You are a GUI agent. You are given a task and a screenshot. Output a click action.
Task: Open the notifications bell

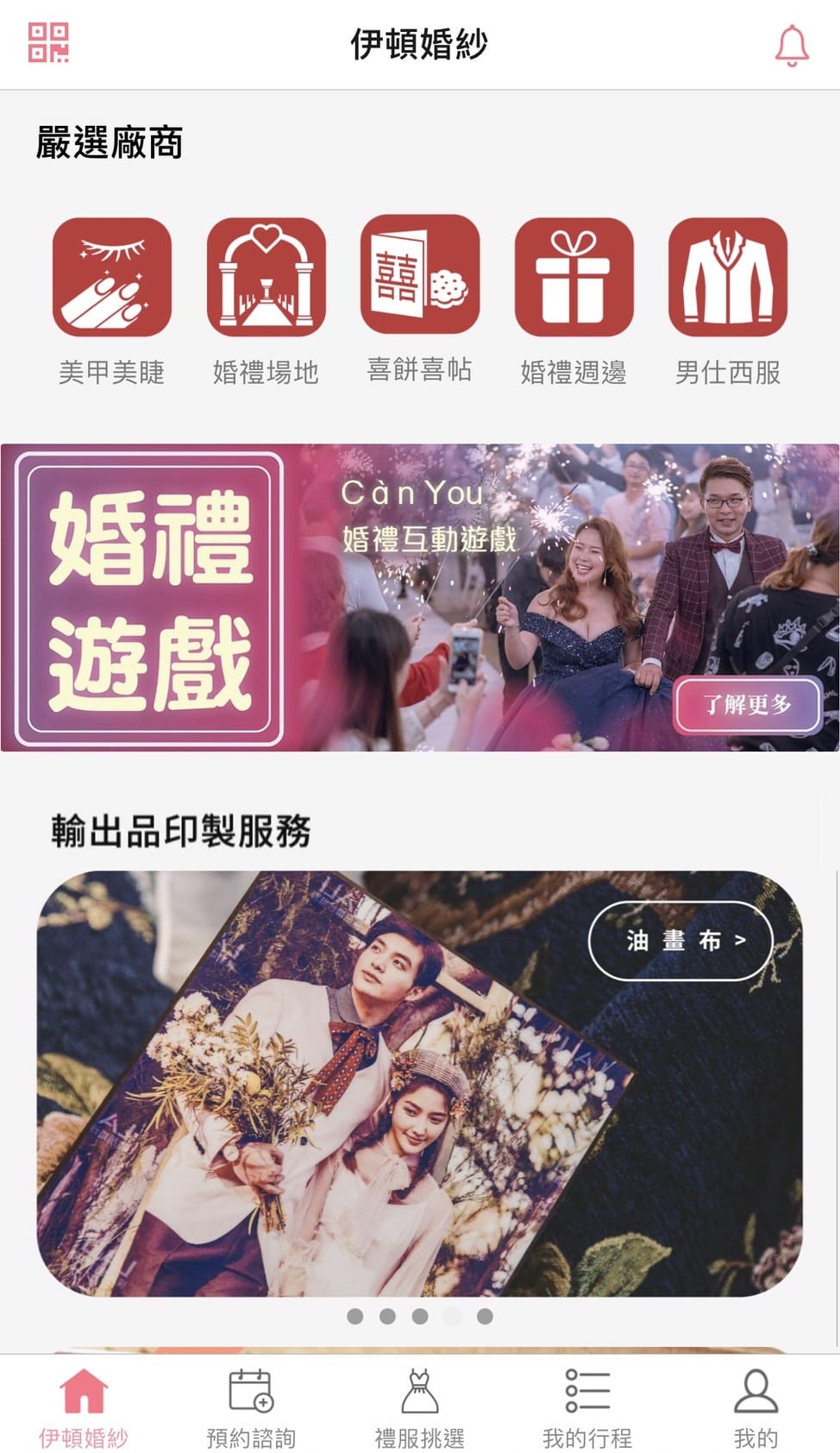(791, 45)
